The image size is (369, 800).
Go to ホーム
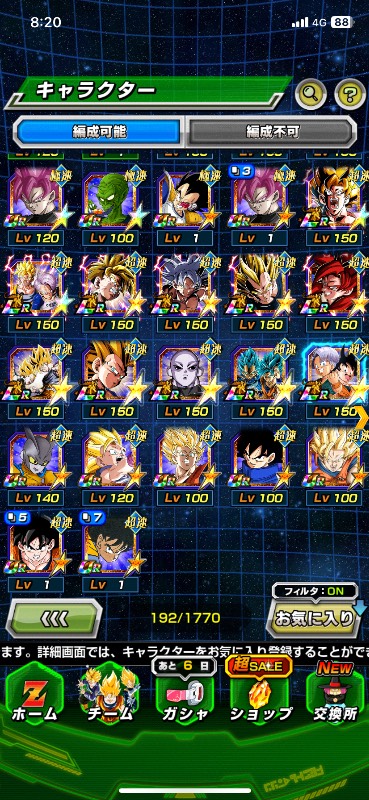point(34,696)
